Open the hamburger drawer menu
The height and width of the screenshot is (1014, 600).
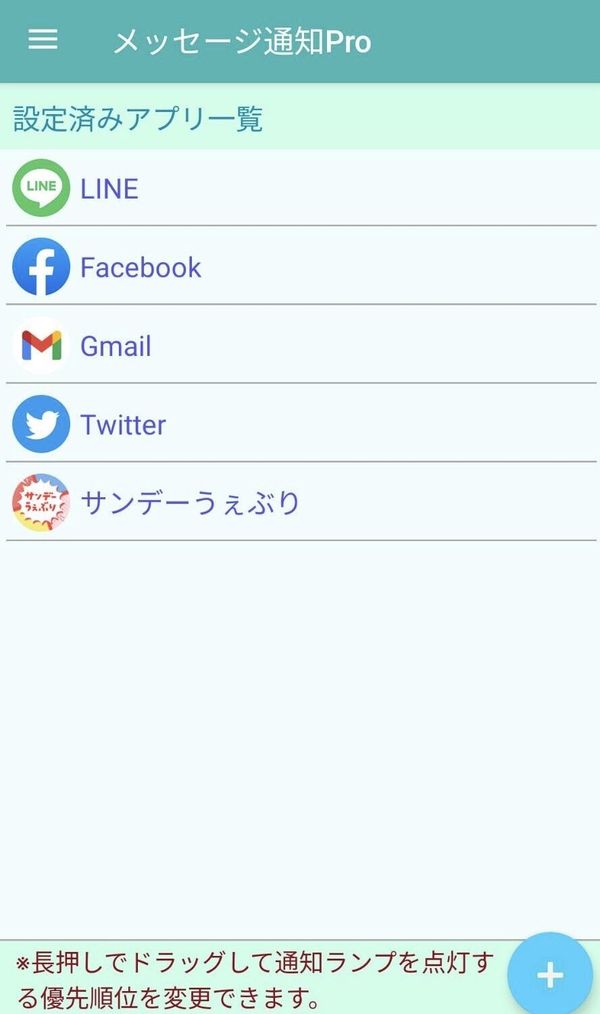pos(43,40)
